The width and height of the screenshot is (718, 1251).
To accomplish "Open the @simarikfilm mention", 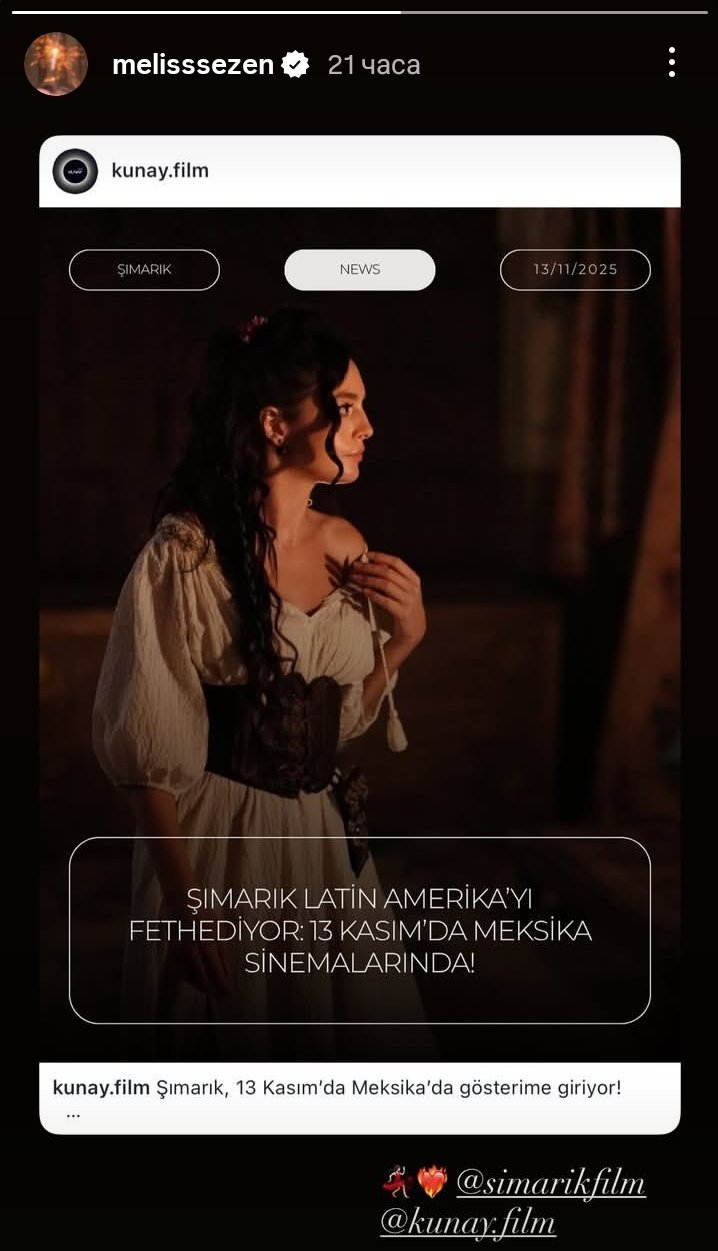I will tap(551, 1184).
